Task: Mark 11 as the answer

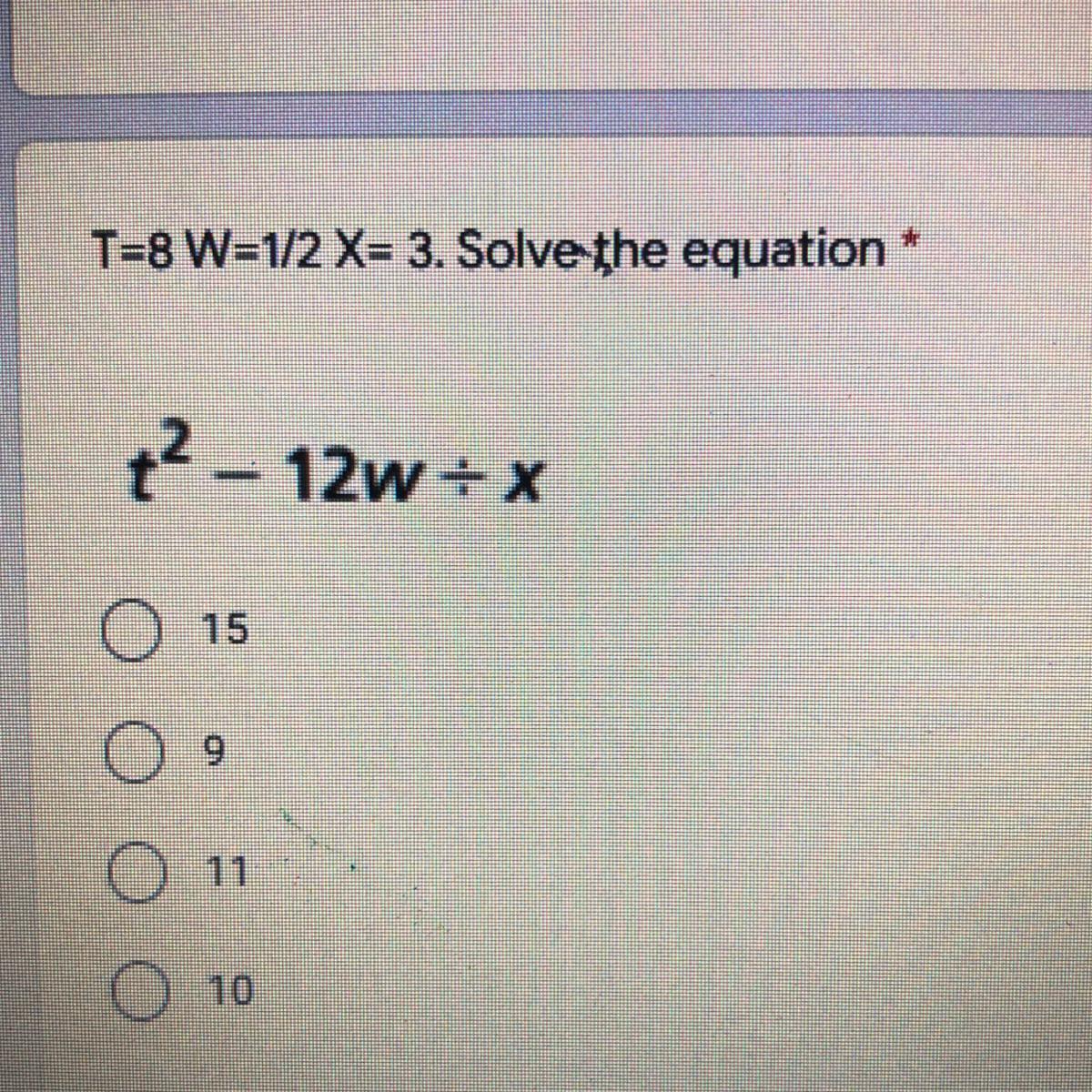Action: 136,873
